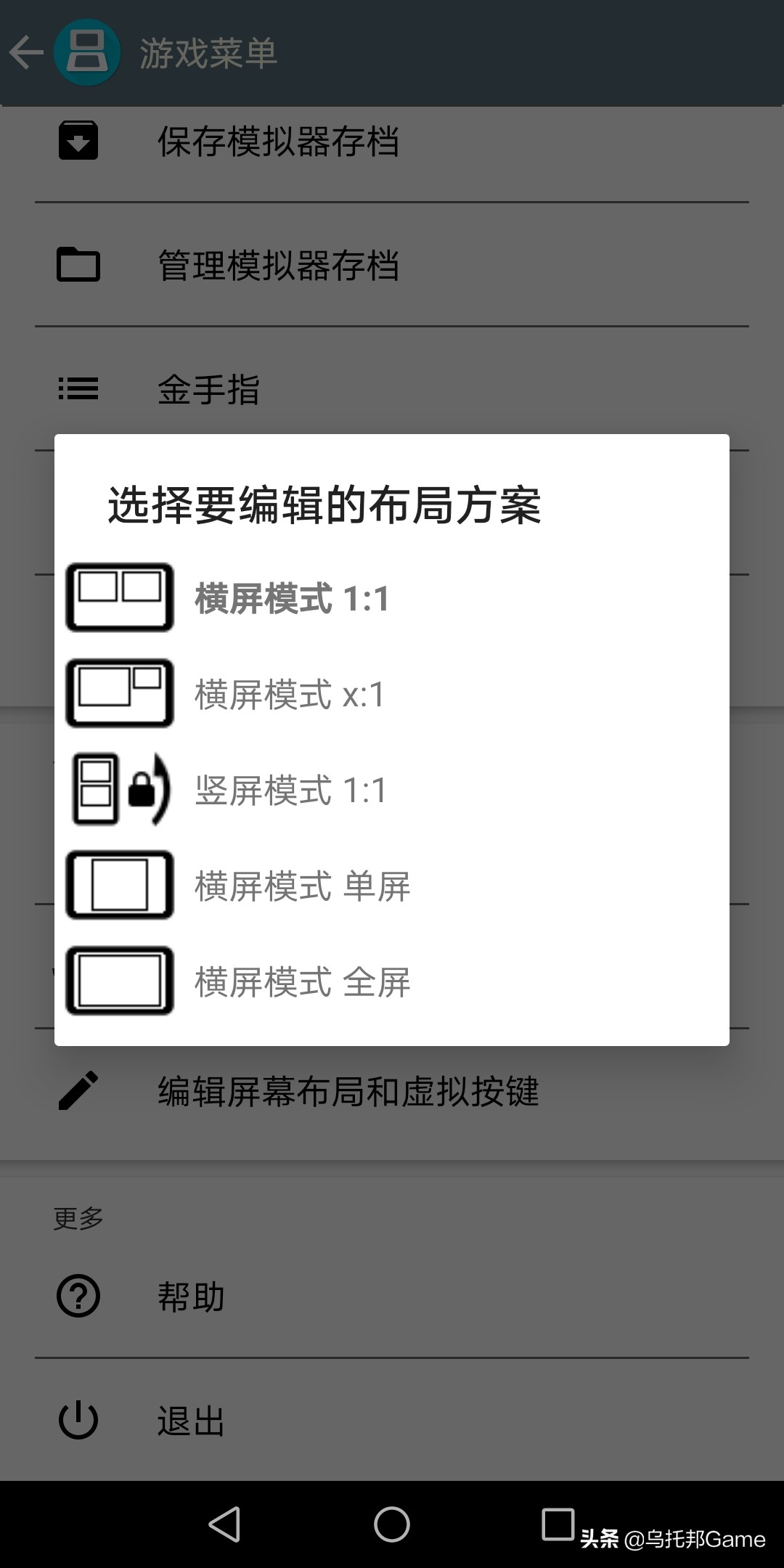Click the power icon beside 退出
This screenshot has width=784, height=1568.
(78, 1421)
